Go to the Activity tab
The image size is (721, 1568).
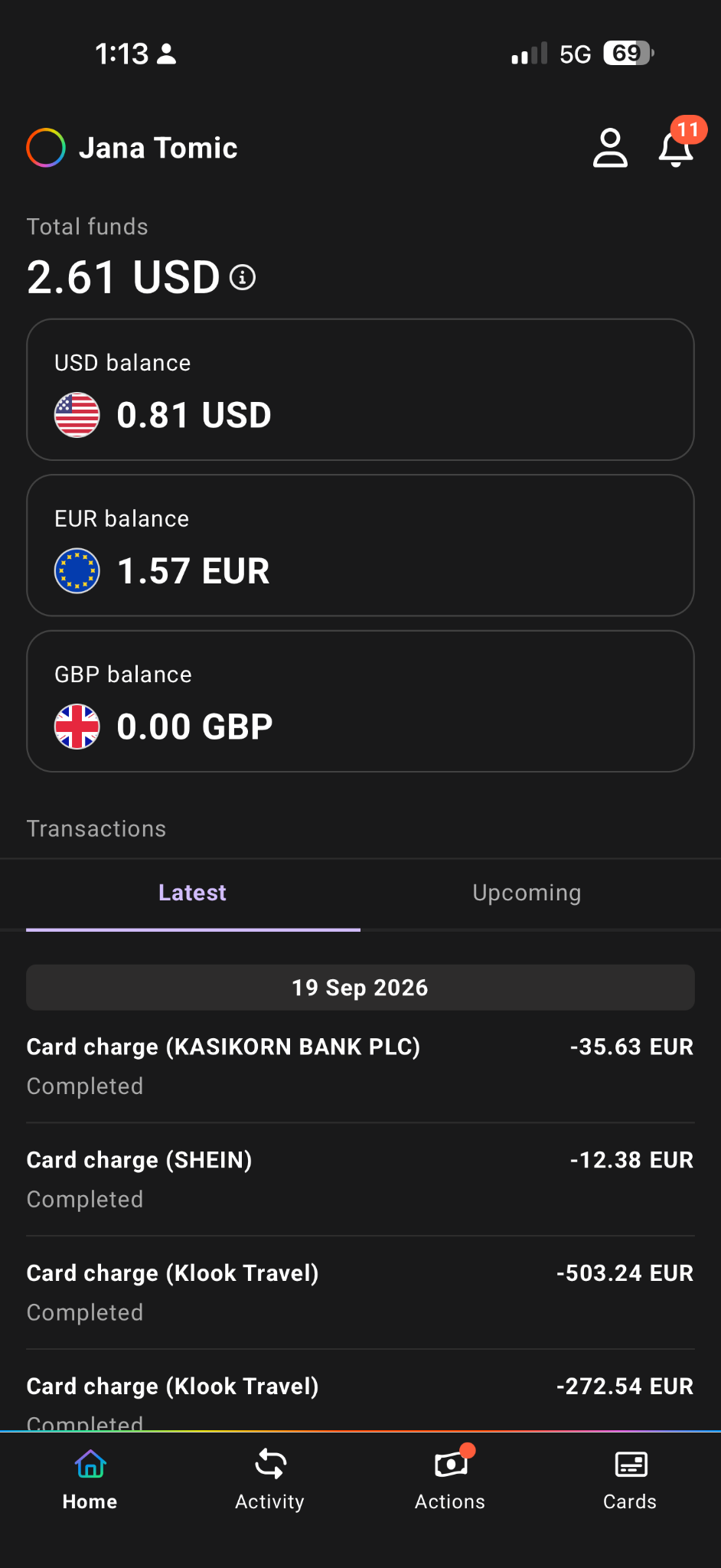coord(270,1478)
